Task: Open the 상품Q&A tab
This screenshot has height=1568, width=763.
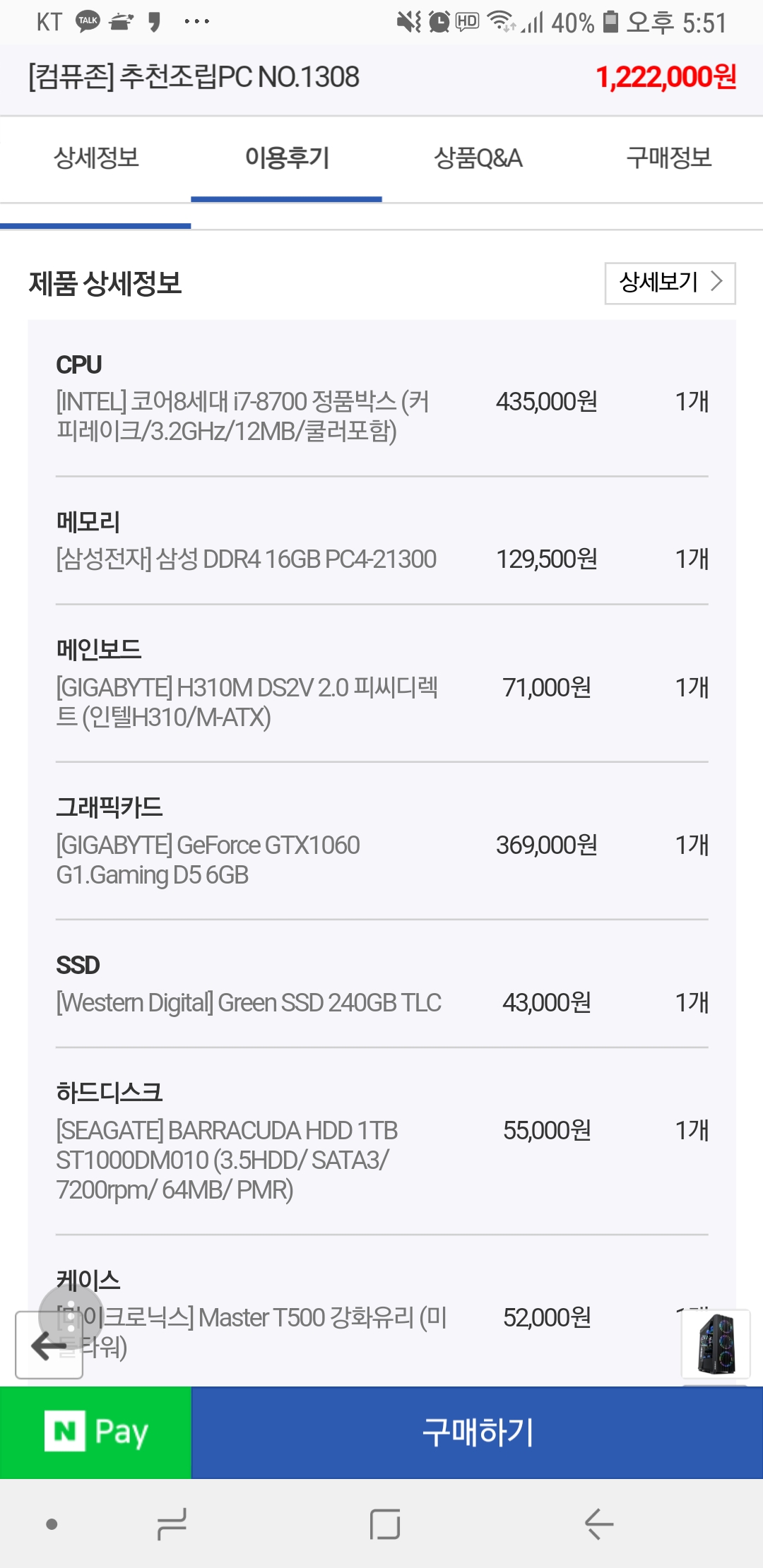Action: [x=478, y=158]
